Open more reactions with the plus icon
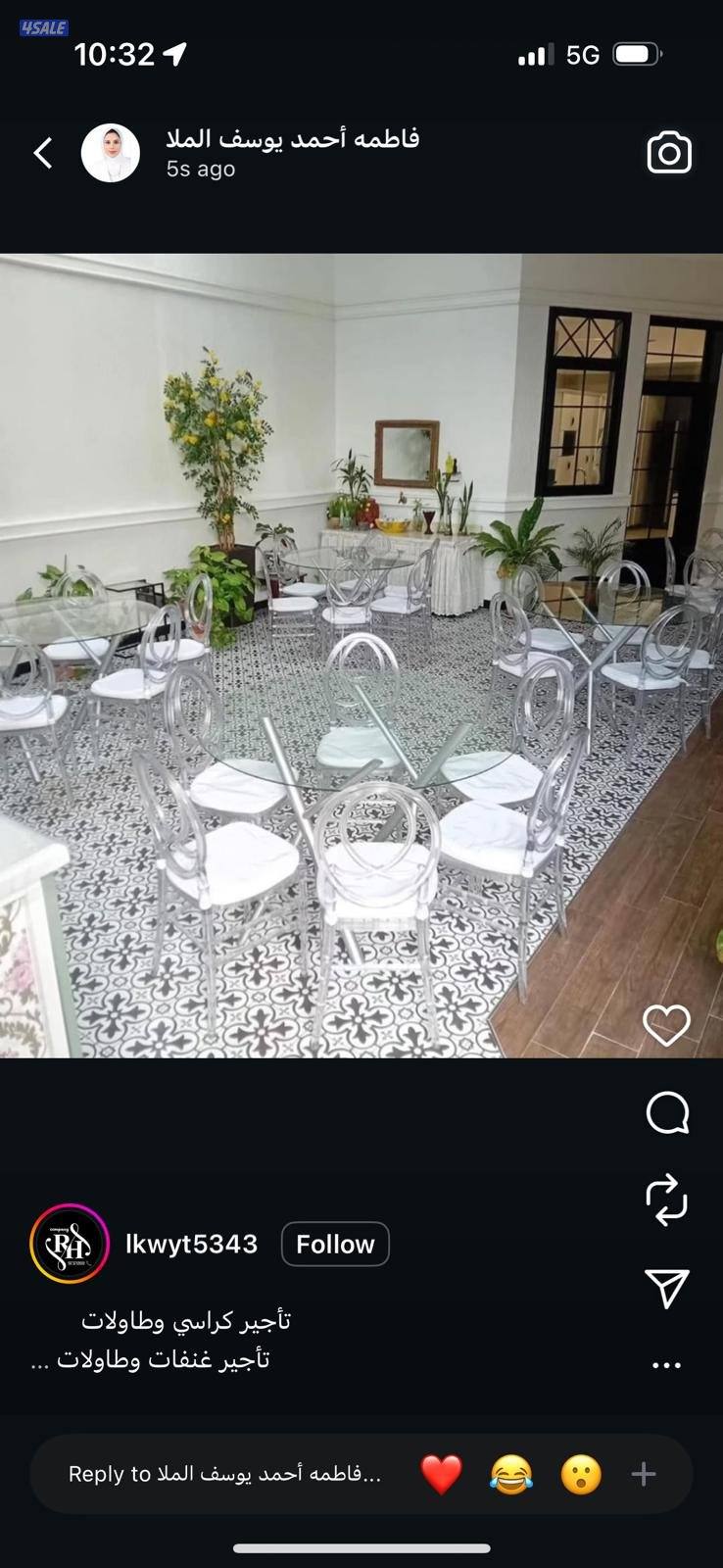 coord(644,1474)
